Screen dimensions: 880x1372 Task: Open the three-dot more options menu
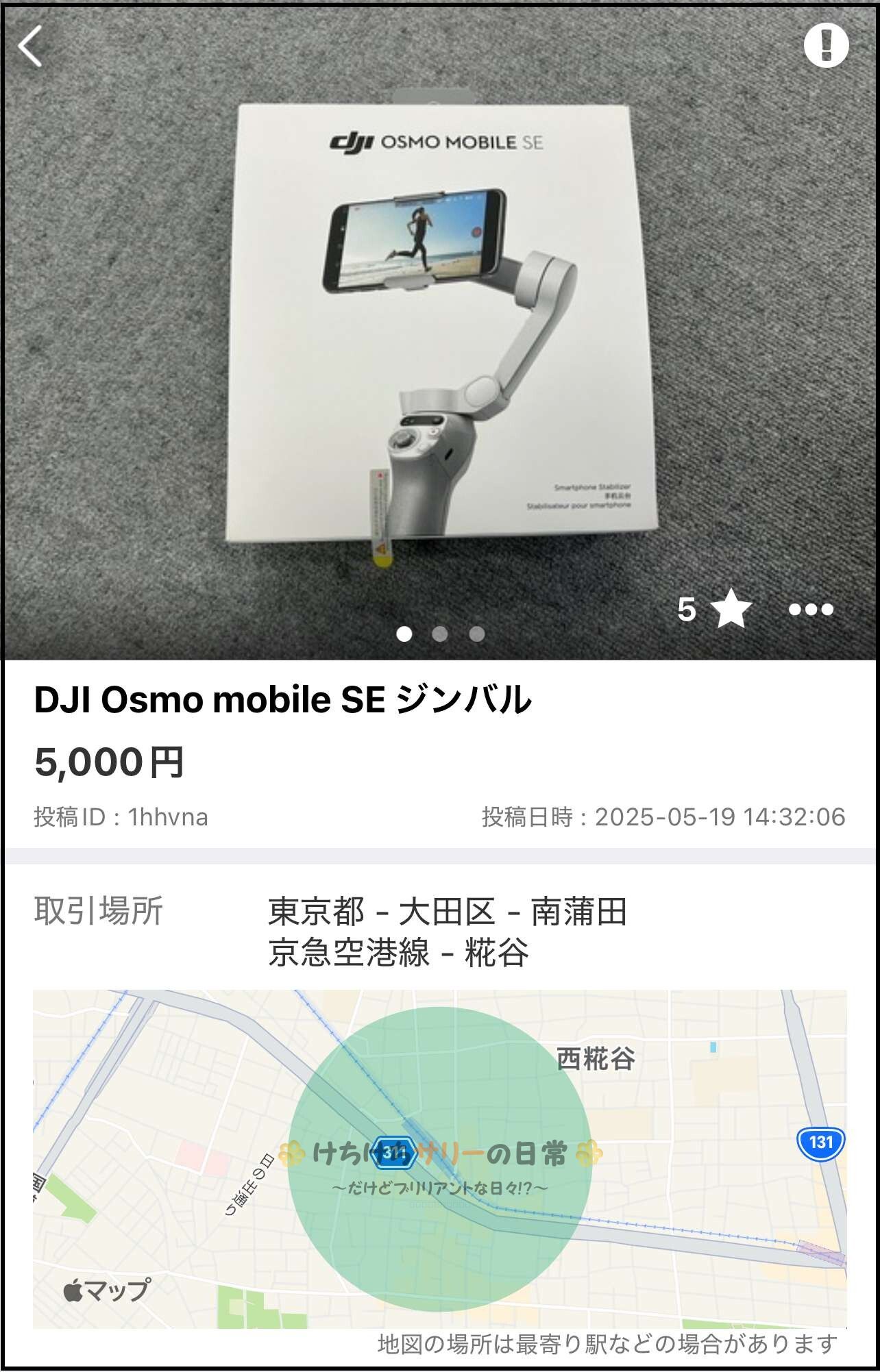pos(811,609)
